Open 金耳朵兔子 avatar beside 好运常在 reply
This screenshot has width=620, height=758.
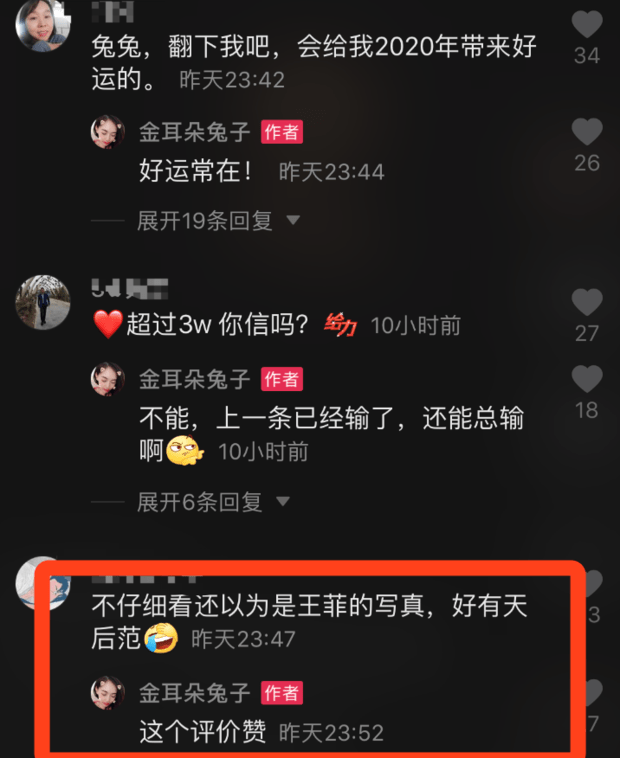tap(107, 132)
